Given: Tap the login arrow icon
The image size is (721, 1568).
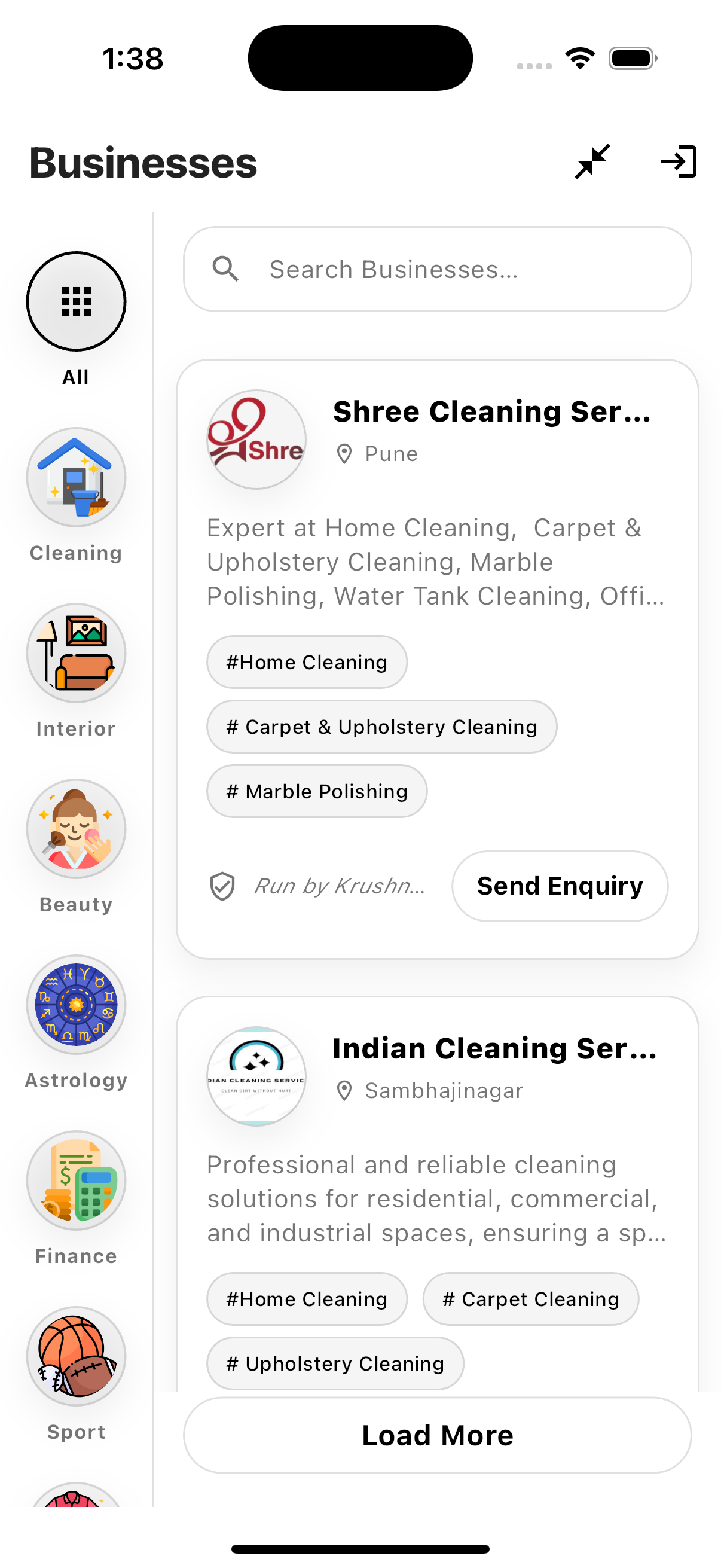Looking at the screenshot, I should click(679, 162).
